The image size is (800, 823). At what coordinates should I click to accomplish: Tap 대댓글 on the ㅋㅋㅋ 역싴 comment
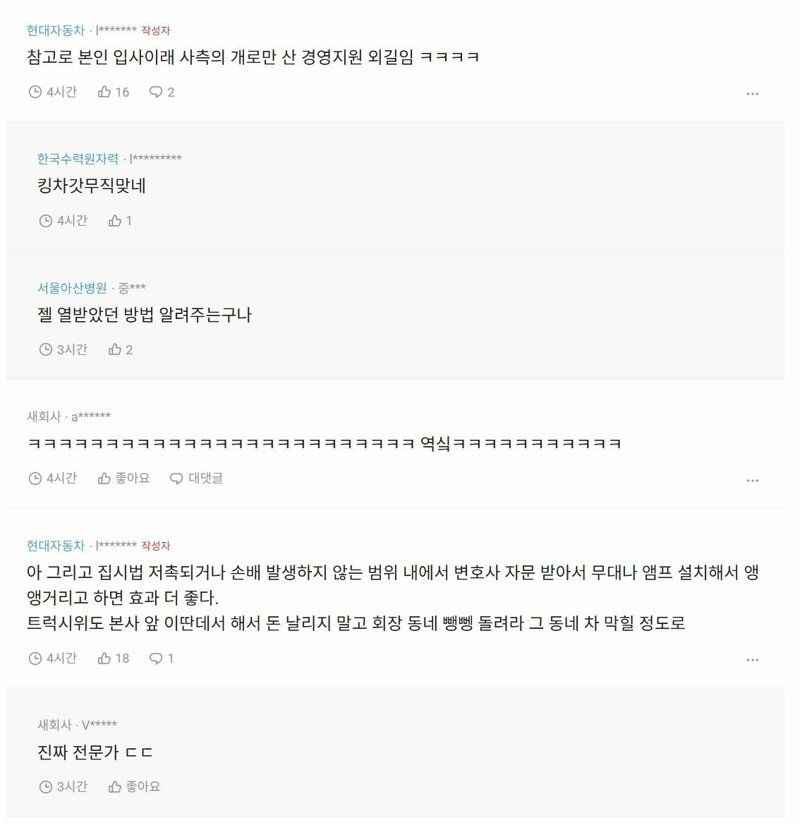click(196, 478)
